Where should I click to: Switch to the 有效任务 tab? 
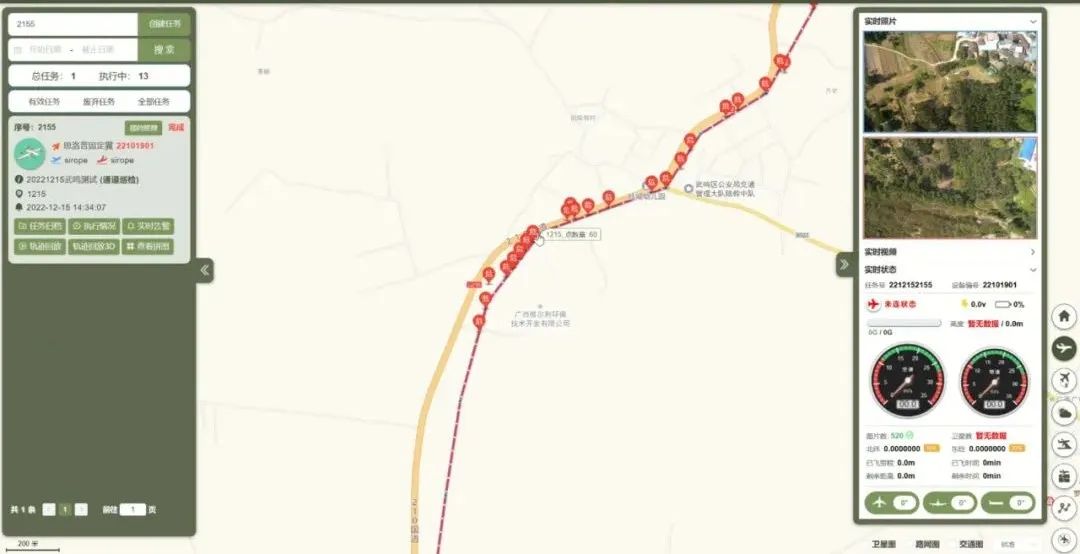44,101
